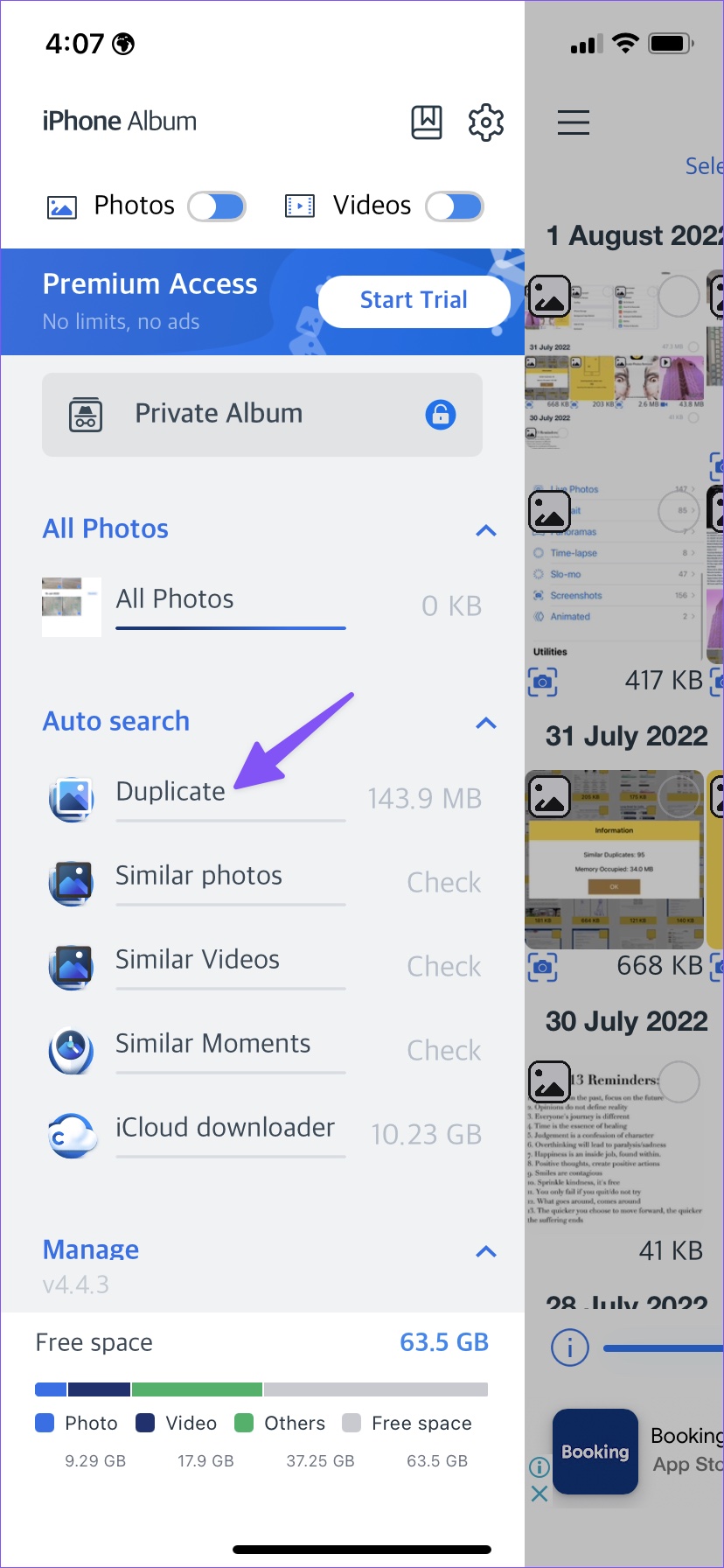
Task: Close the Booking ad
Action: [540, 1494]
